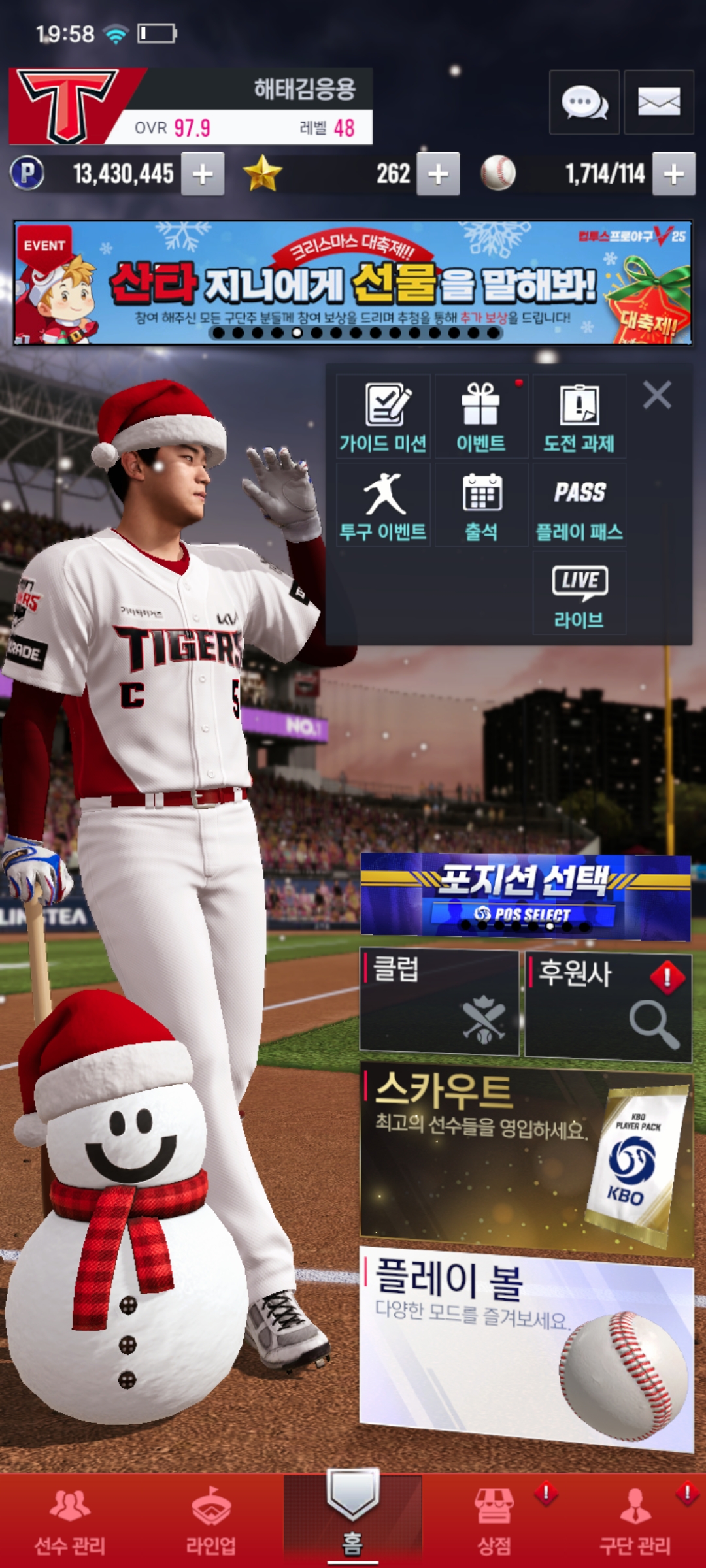Image resolution: width=706 pixels, height=1568 pixels.
Task: Add more baseballs with plus button
Action: pyautogui.click(x=674, y=174)
